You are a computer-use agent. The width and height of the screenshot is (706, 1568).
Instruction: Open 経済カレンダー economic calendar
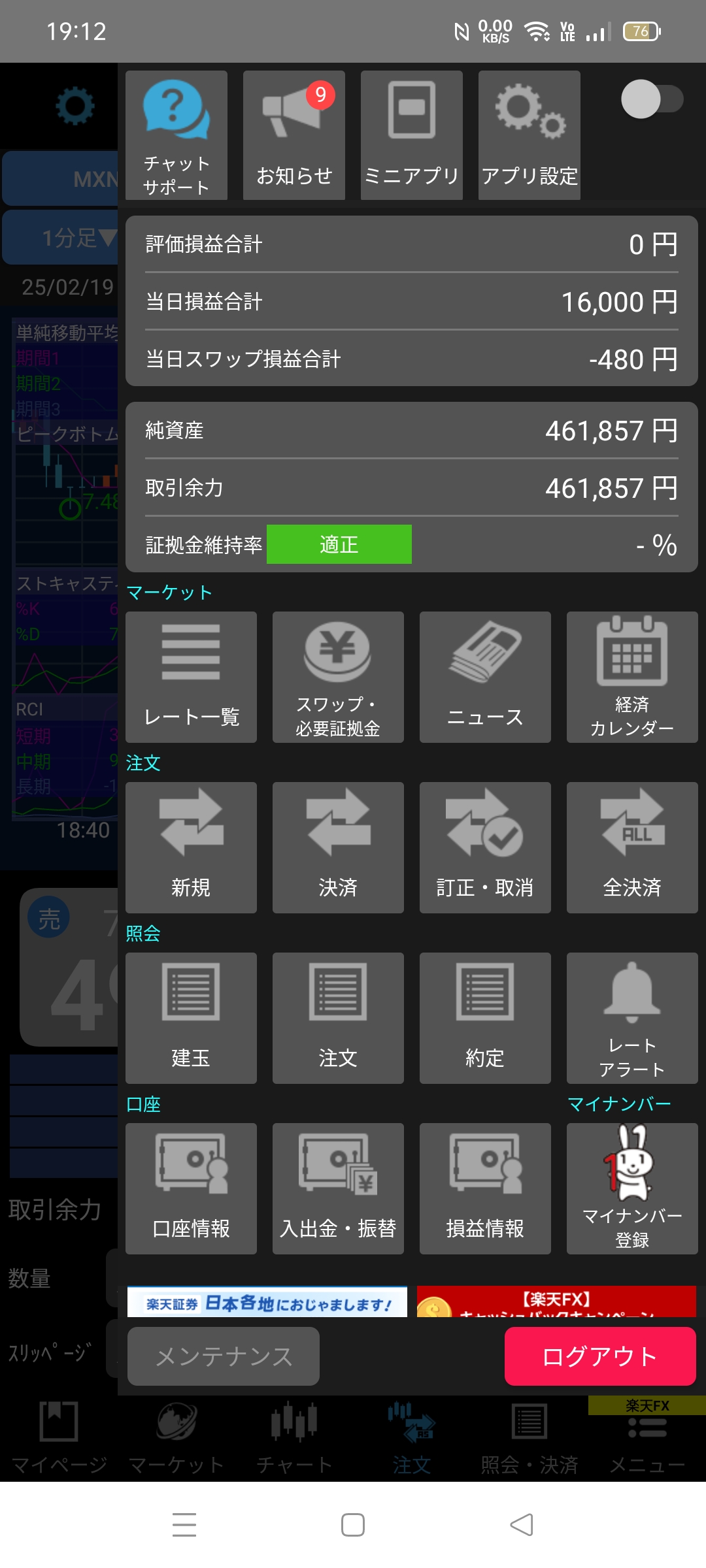(x=632, y=677)
